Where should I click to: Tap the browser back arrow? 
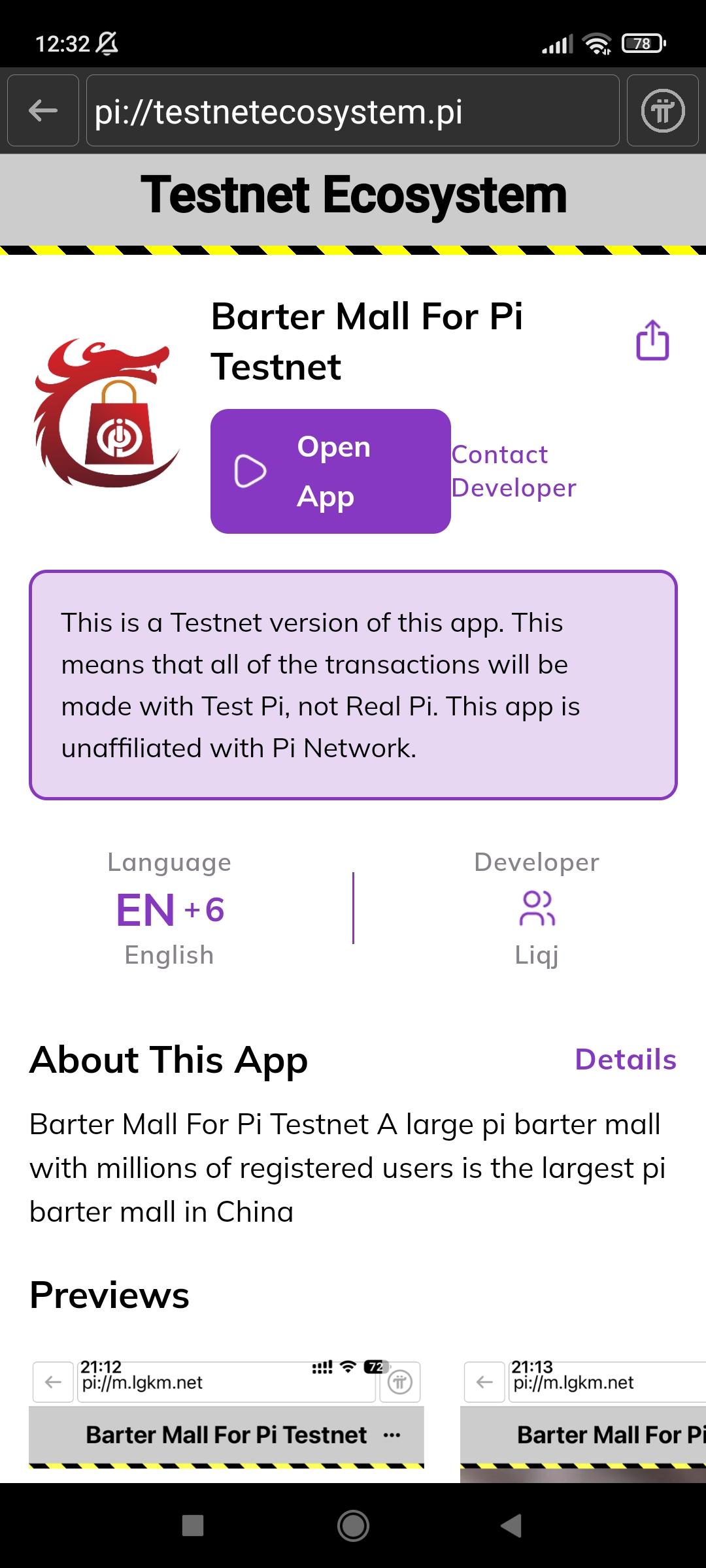coord(43,110)
